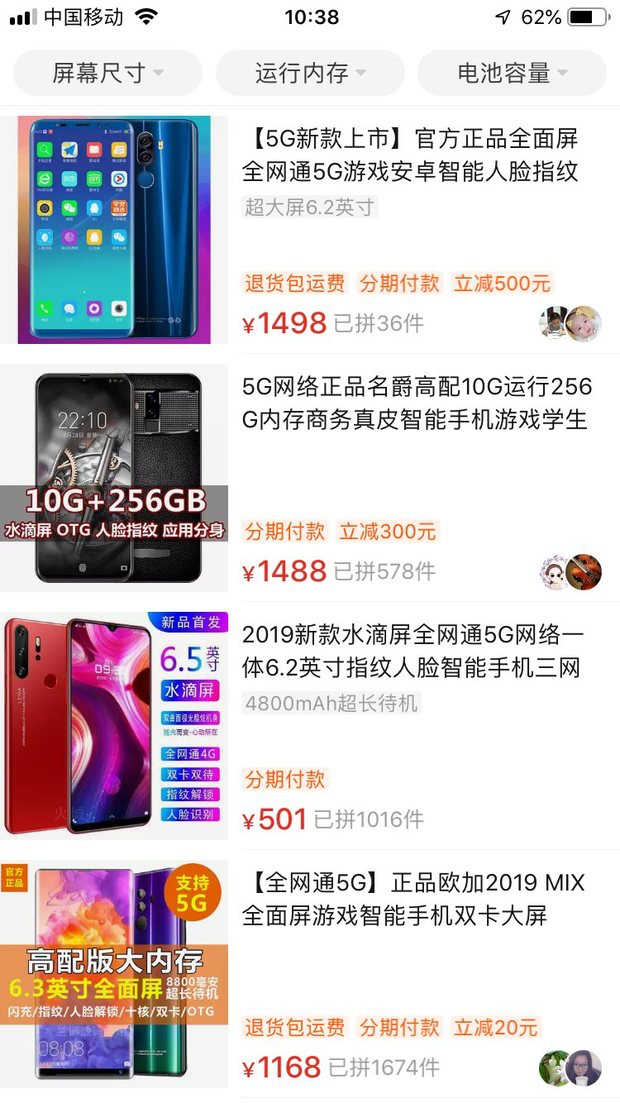
Task: Open the 电池容量 filter dropdown
Action: tap(511, 73)
